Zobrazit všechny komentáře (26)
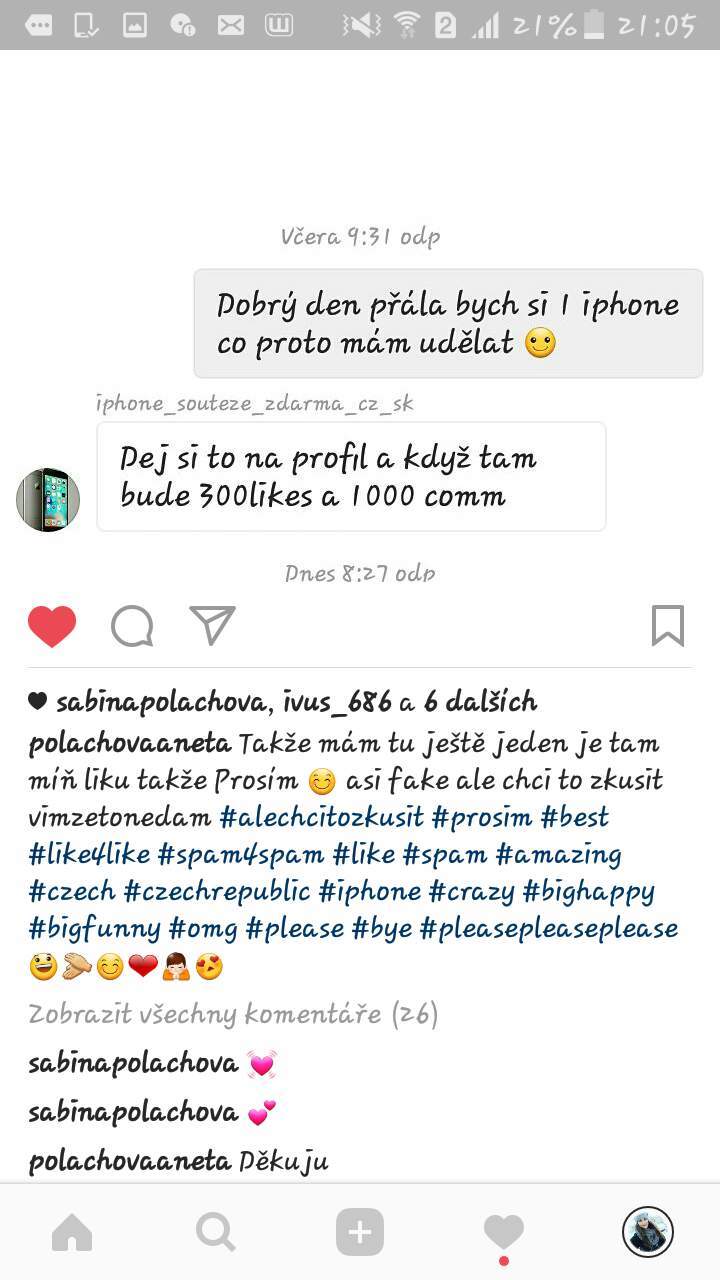The height and width of the screenshot is (1280, 720). tap(233, 1014)
